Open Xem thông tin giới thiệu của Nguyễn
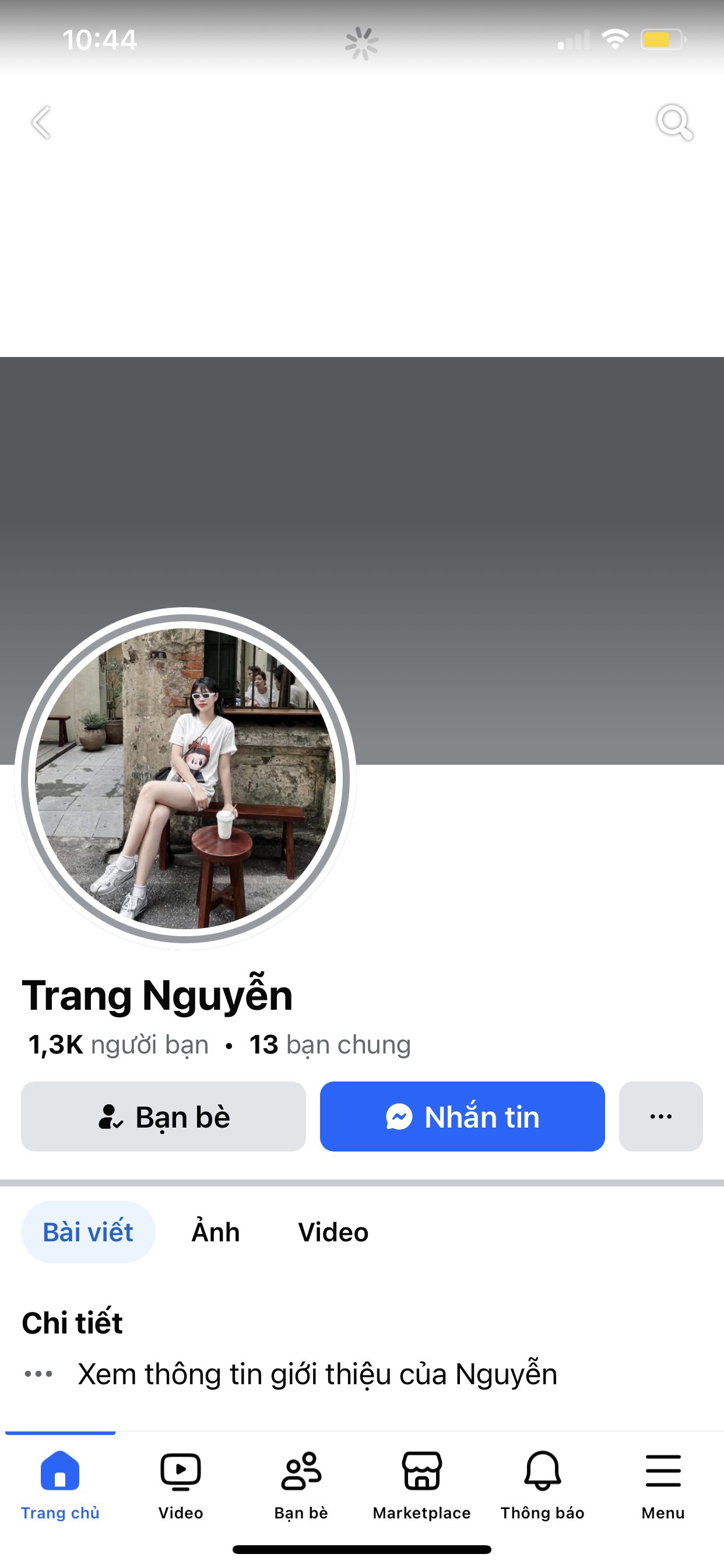Viewport: 724px width, 1568px height. pos(317,1374)
